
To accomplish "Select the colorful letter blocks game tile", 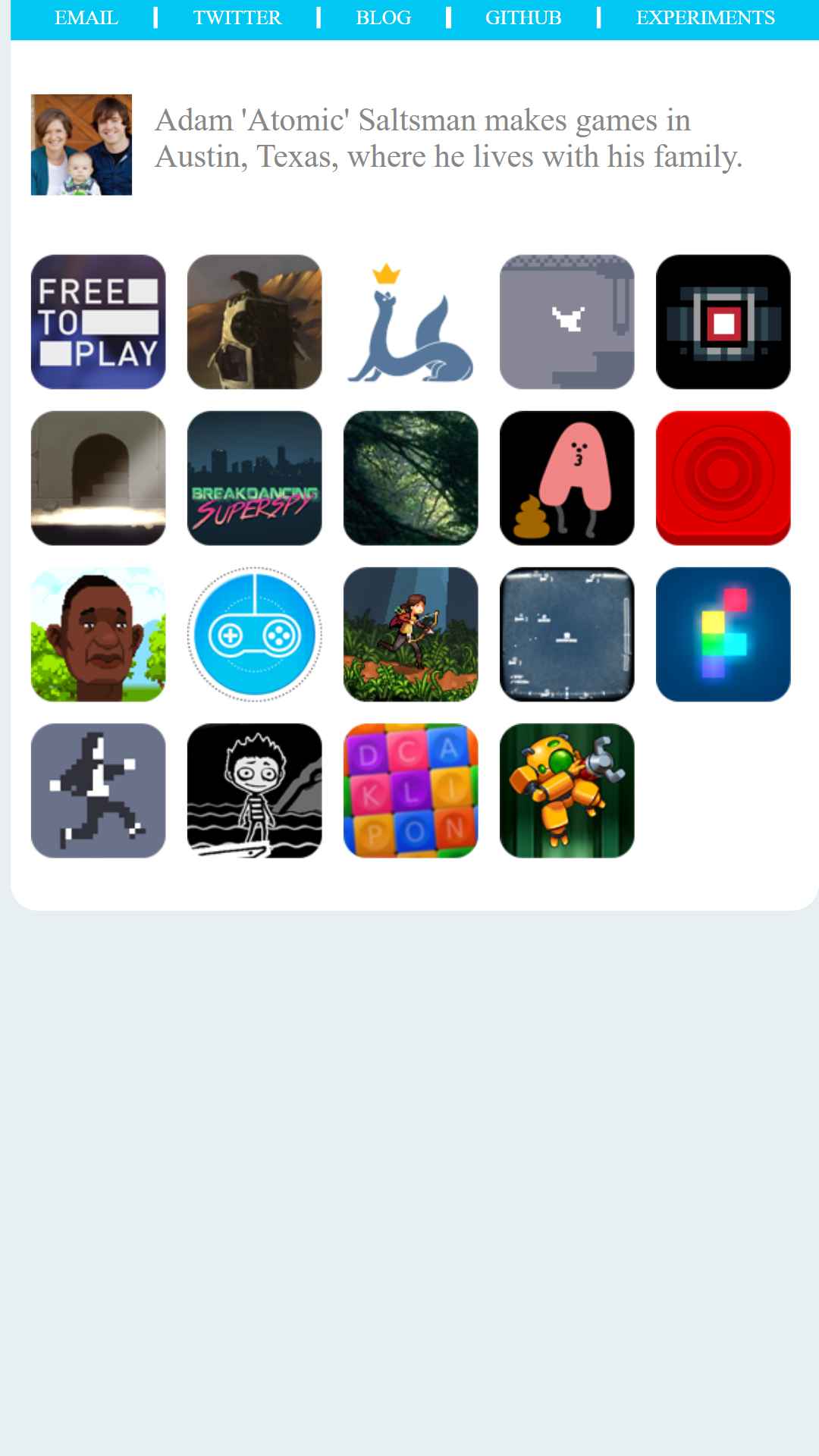I will (x=410, y=791).
